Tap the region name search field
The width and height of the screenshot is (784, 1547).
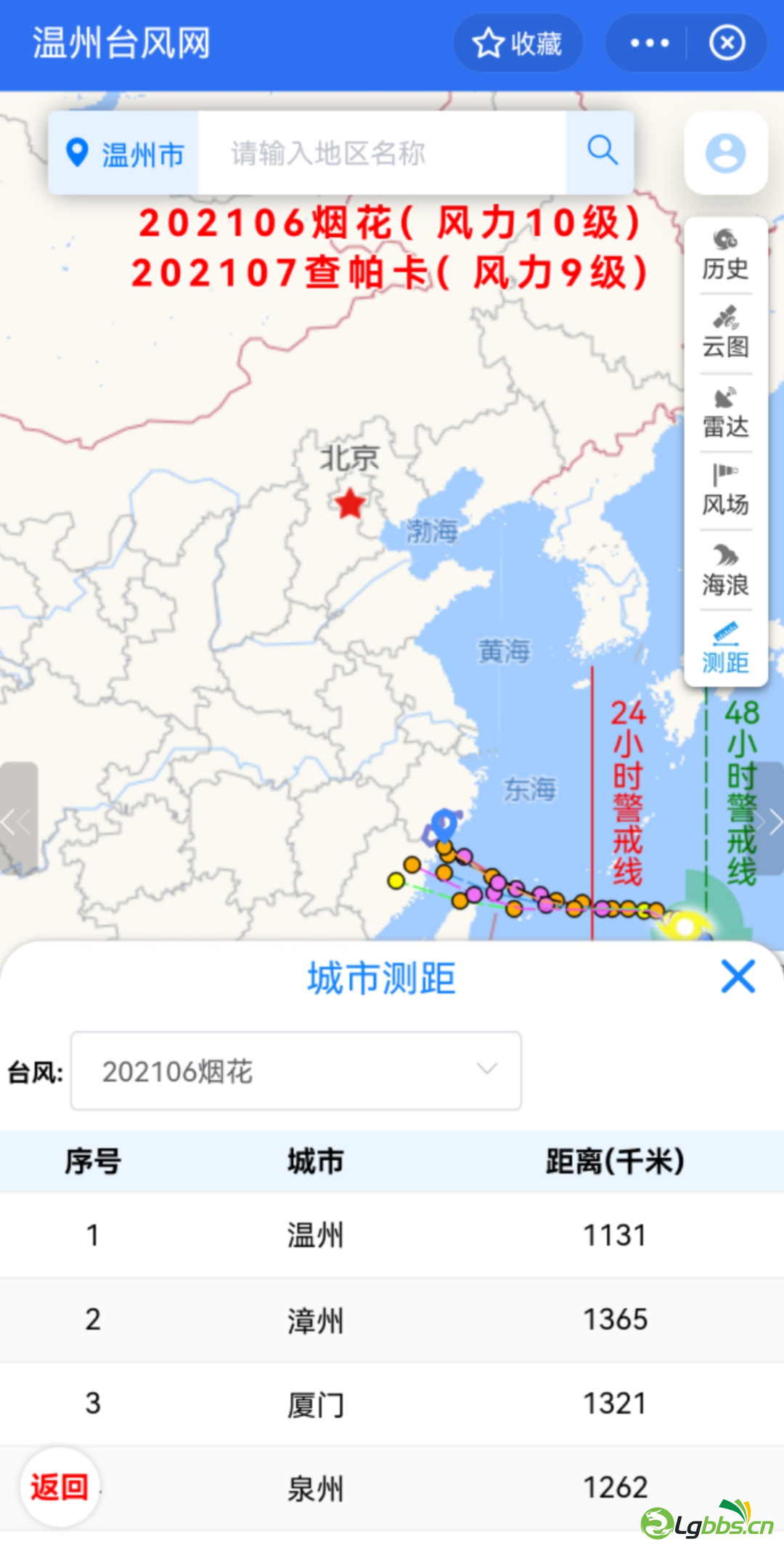pos(381,153)
